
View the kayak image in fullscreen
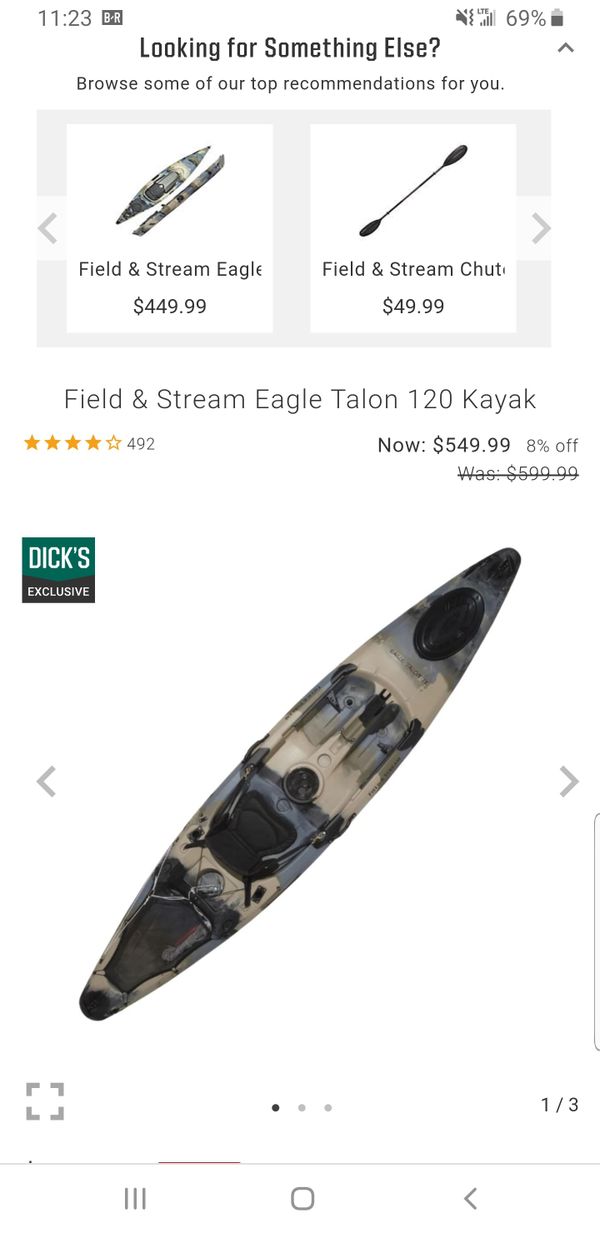click(45, 1101)
